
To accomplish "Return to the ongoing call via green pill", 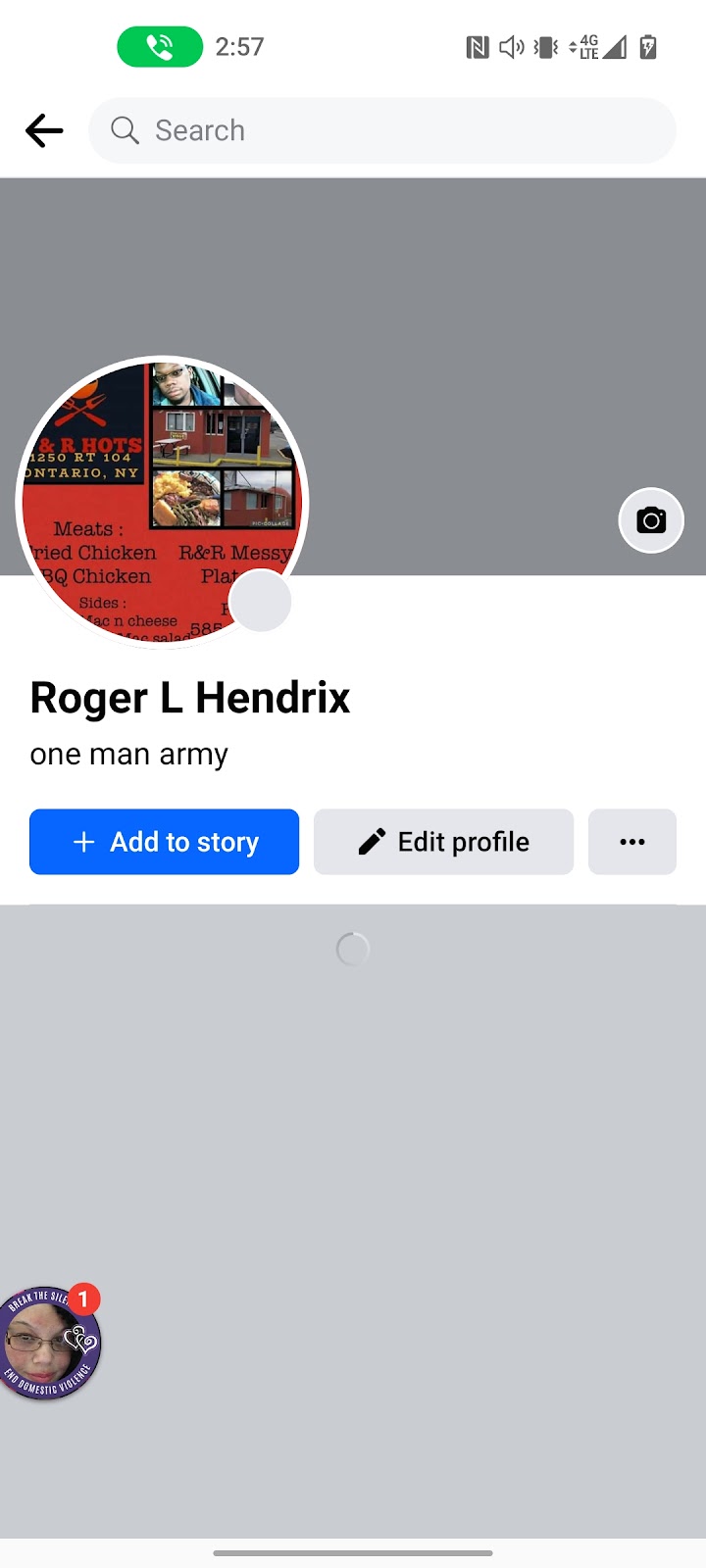I will tap(160, 46).
